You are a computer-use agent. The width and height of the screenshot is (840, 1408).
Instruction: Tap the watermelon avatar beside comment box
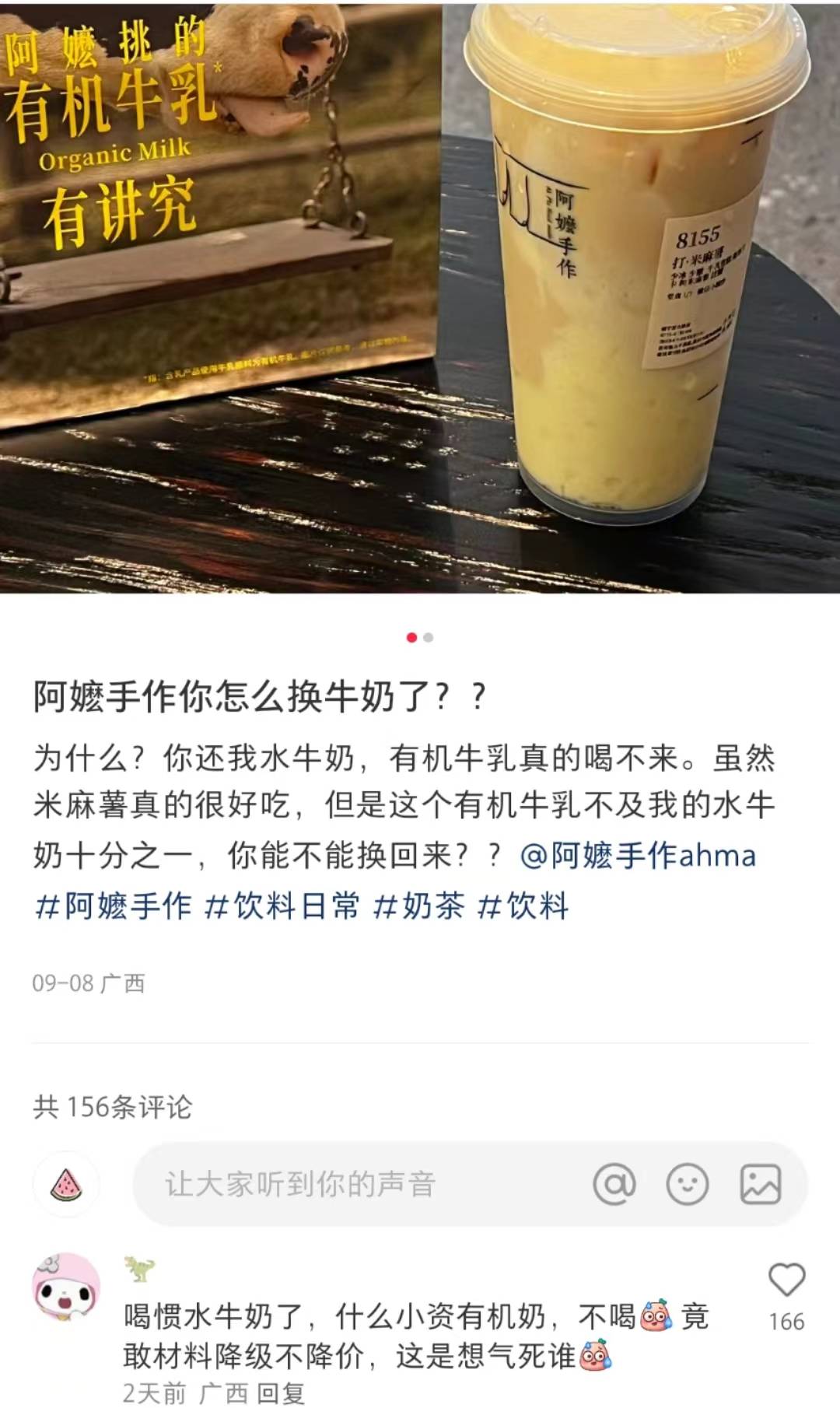pyautogui.click(x=66, y=1185)
